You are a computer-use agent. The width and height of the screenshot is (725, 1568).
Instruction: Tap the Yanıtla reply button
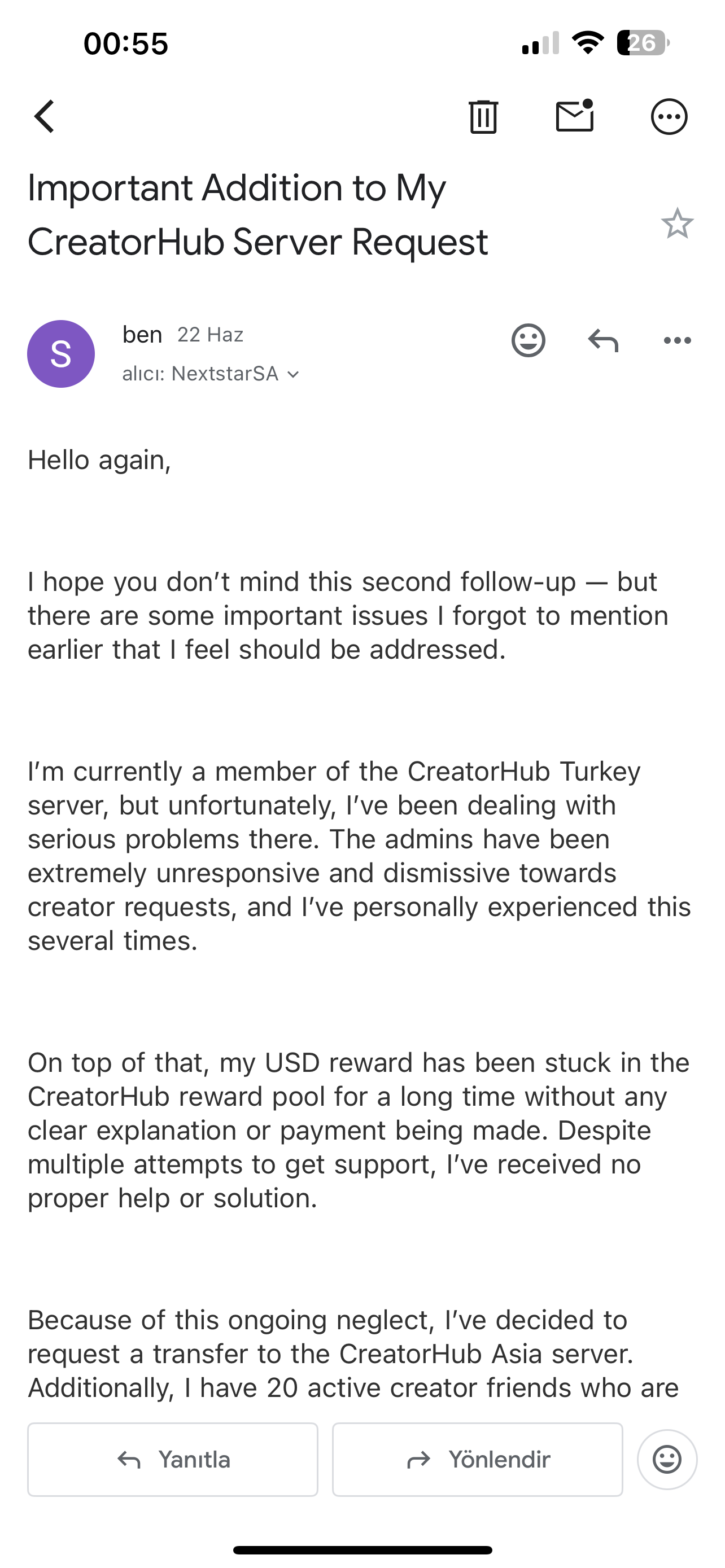[x=173, y=1460]
